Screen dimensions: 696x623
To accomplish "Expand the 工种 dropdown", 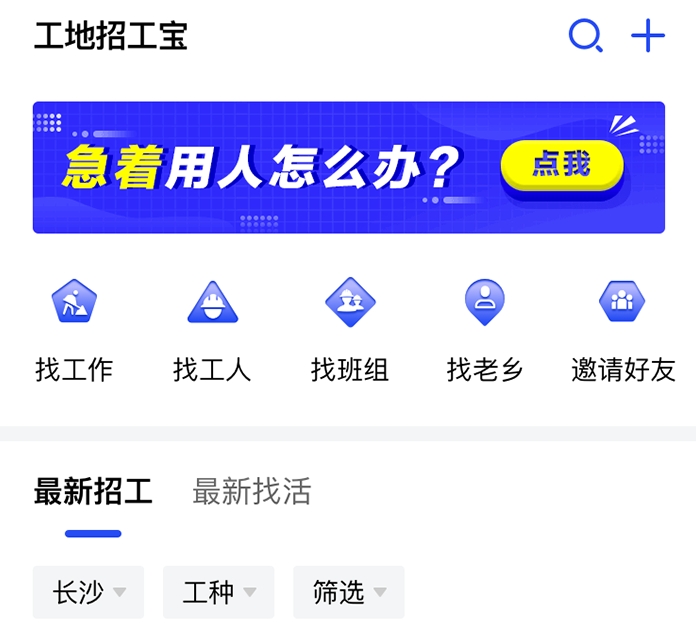I will 218,592.
